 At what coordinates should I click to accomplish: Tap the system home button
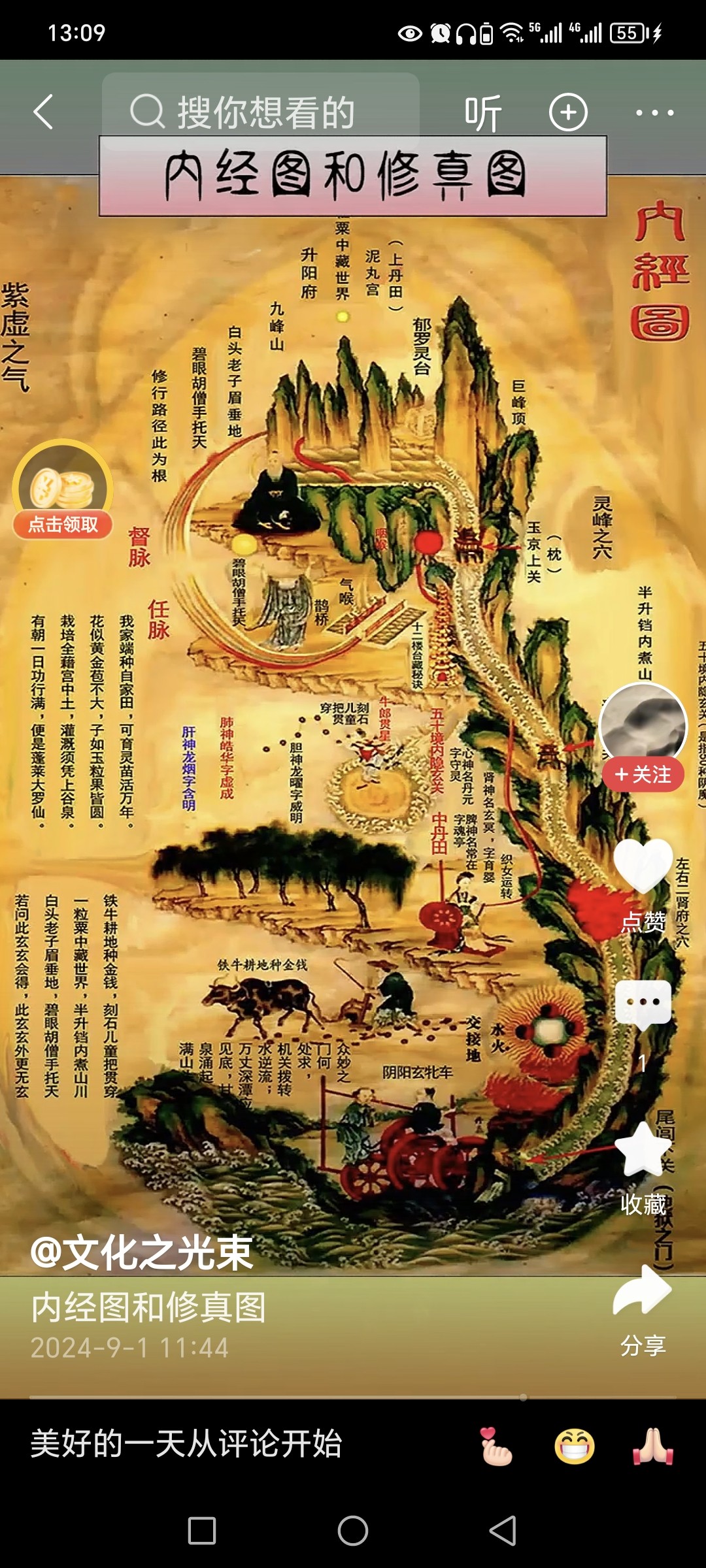click(353, 1531)
